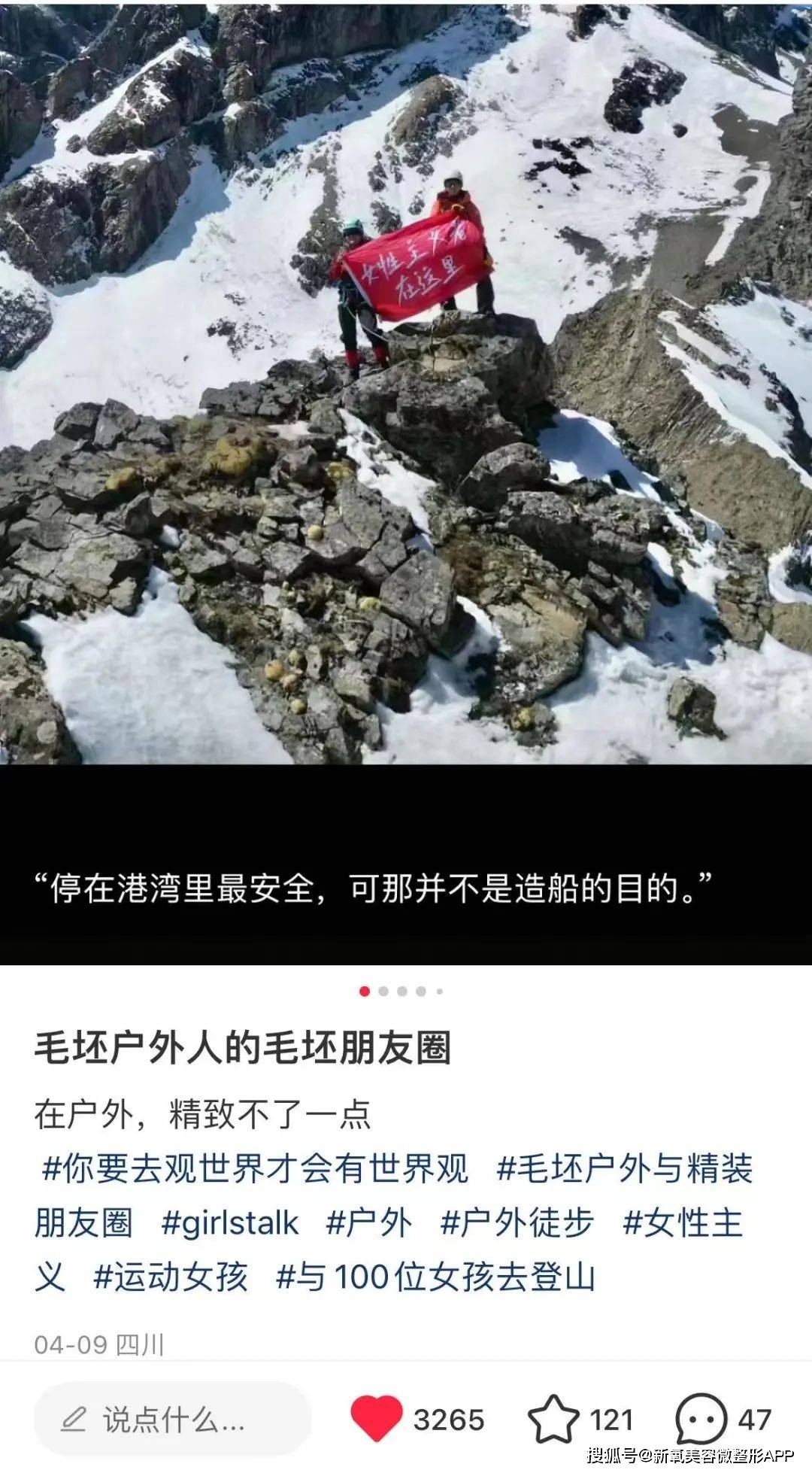This screenshot has height=1473, width=812.
Task: Open hashtag #与100位女孩去登山
Action: [435, 1277]
